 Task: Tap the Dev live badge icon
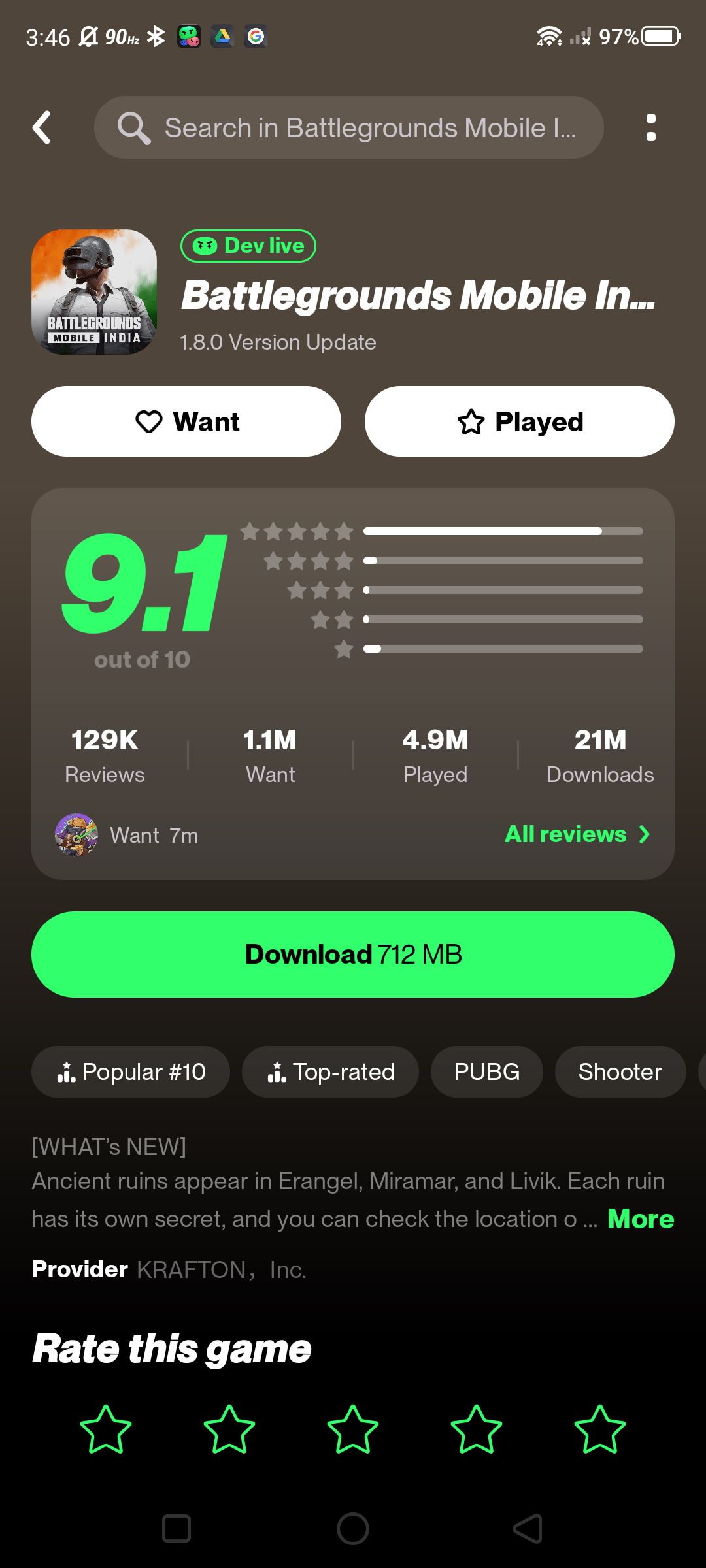[205, 245]
